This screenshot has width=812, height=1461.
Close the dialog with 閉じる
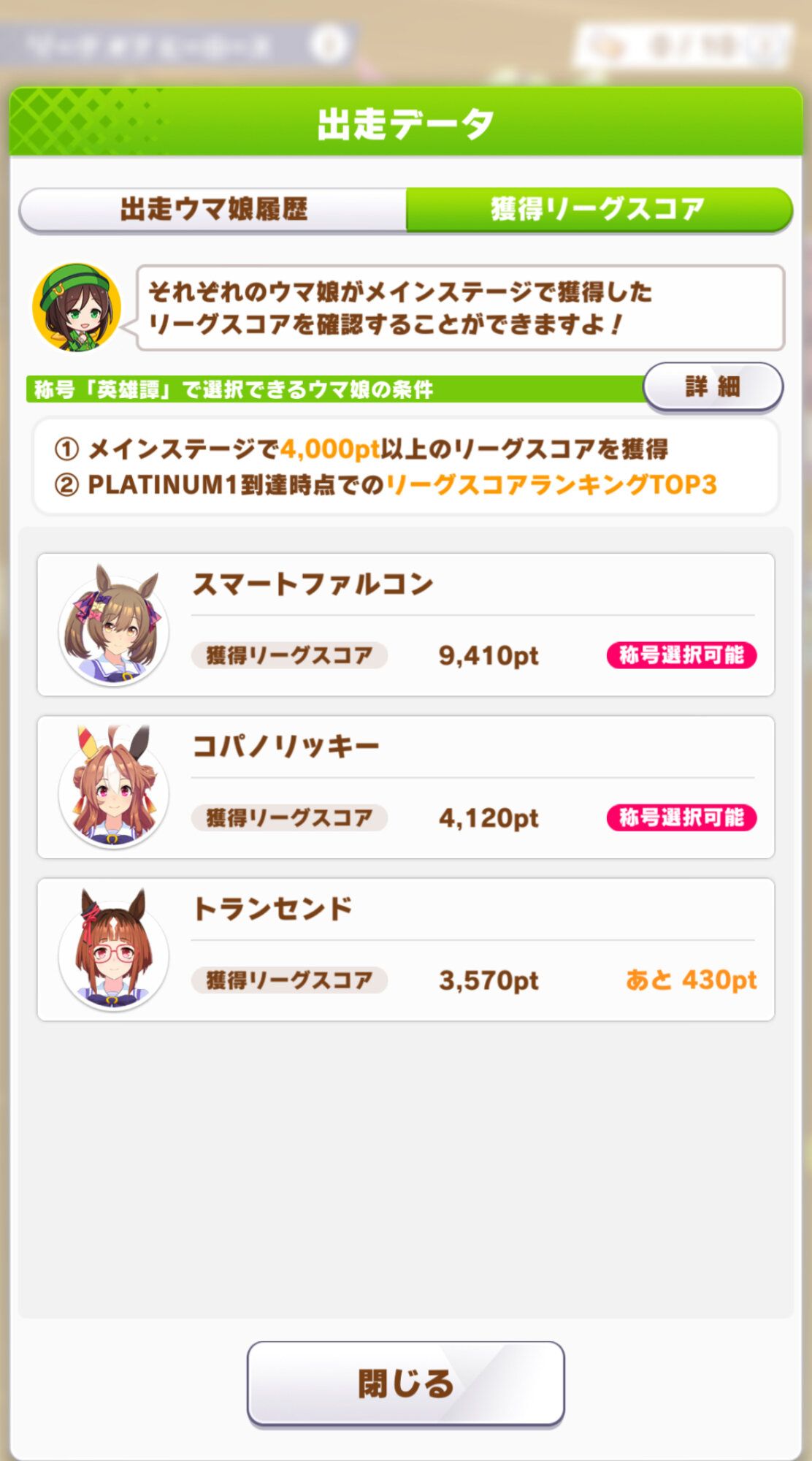[x=406, y=1383]
